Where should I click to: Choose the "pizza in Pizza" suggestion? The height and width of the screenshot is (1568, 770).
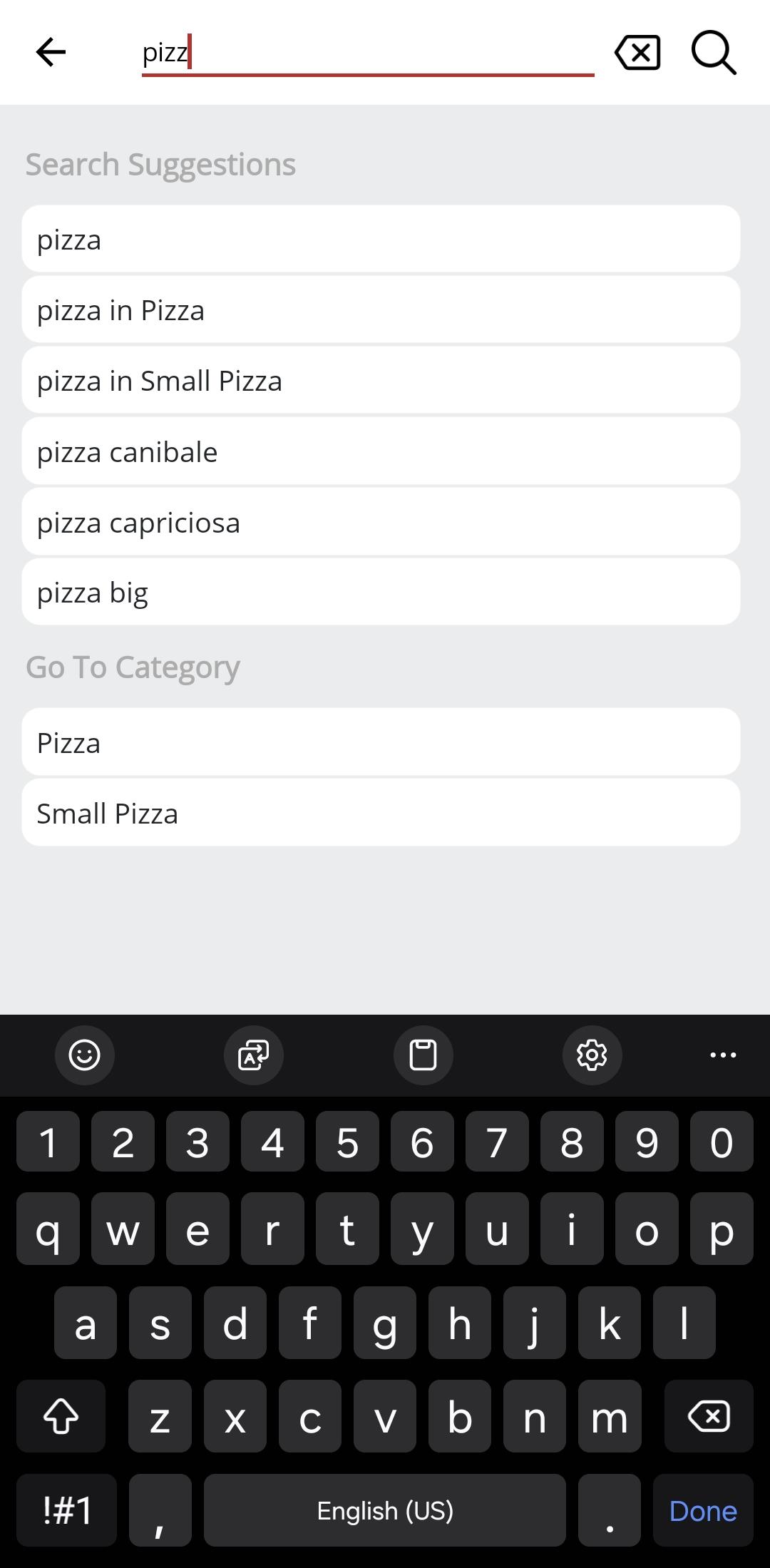point(381,309)
